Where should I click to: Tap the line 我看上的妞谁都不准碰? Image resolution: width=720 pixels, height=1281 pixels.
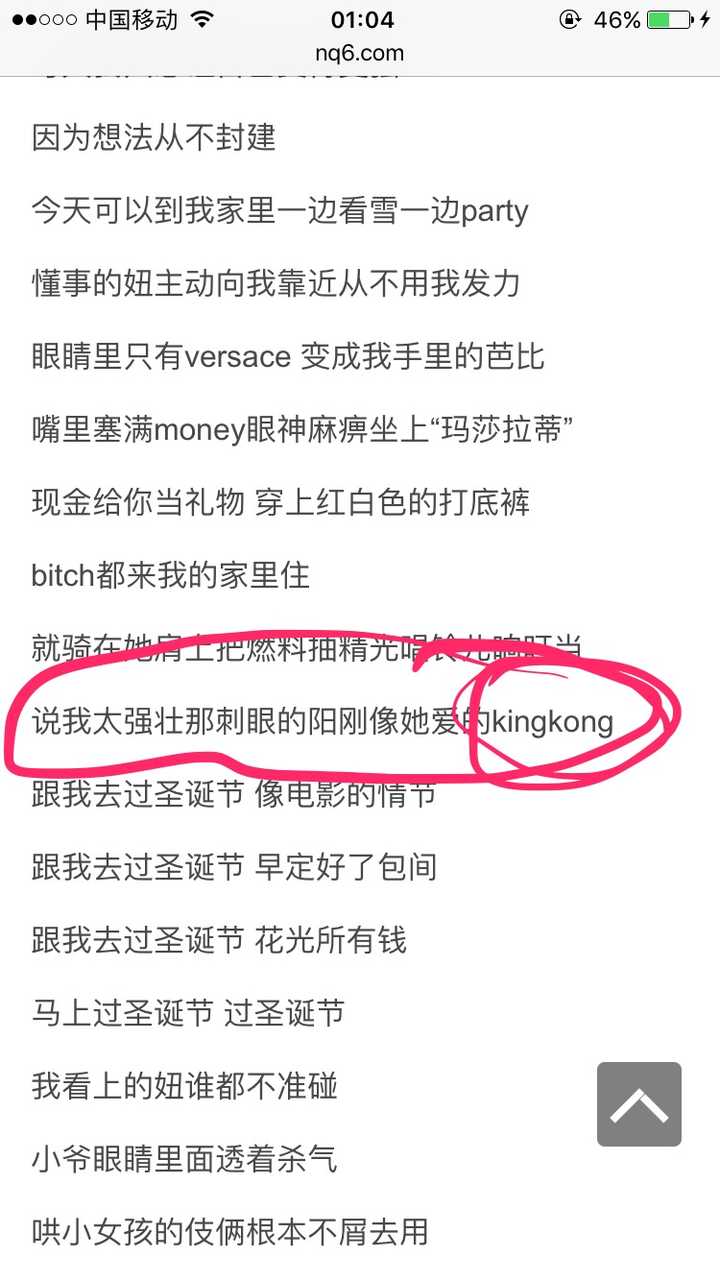tap(186, 1086)
